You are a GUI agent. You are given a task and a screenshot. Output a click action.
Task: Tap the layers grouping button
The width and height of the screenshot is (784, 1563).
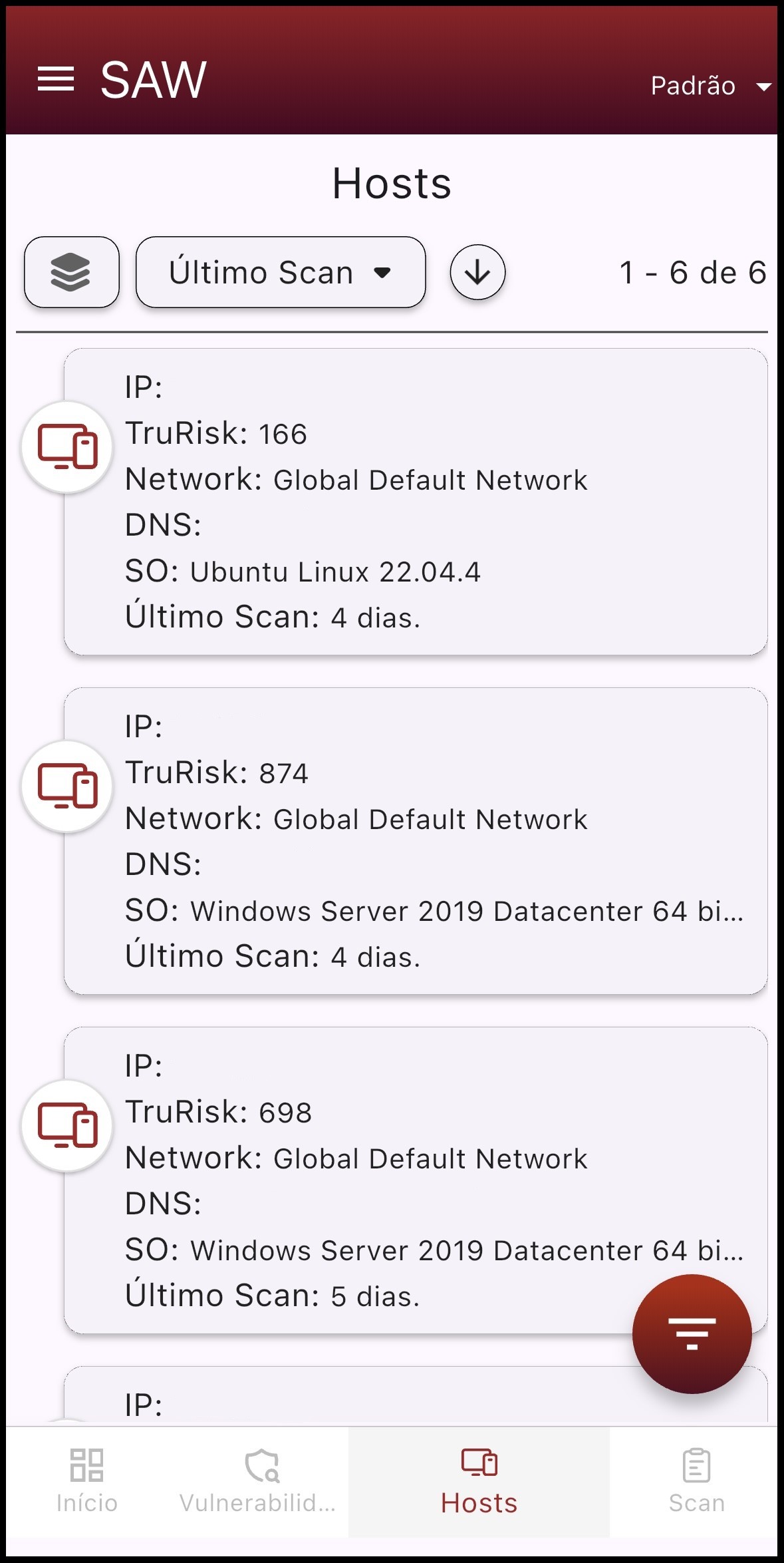tap(71, 272)
